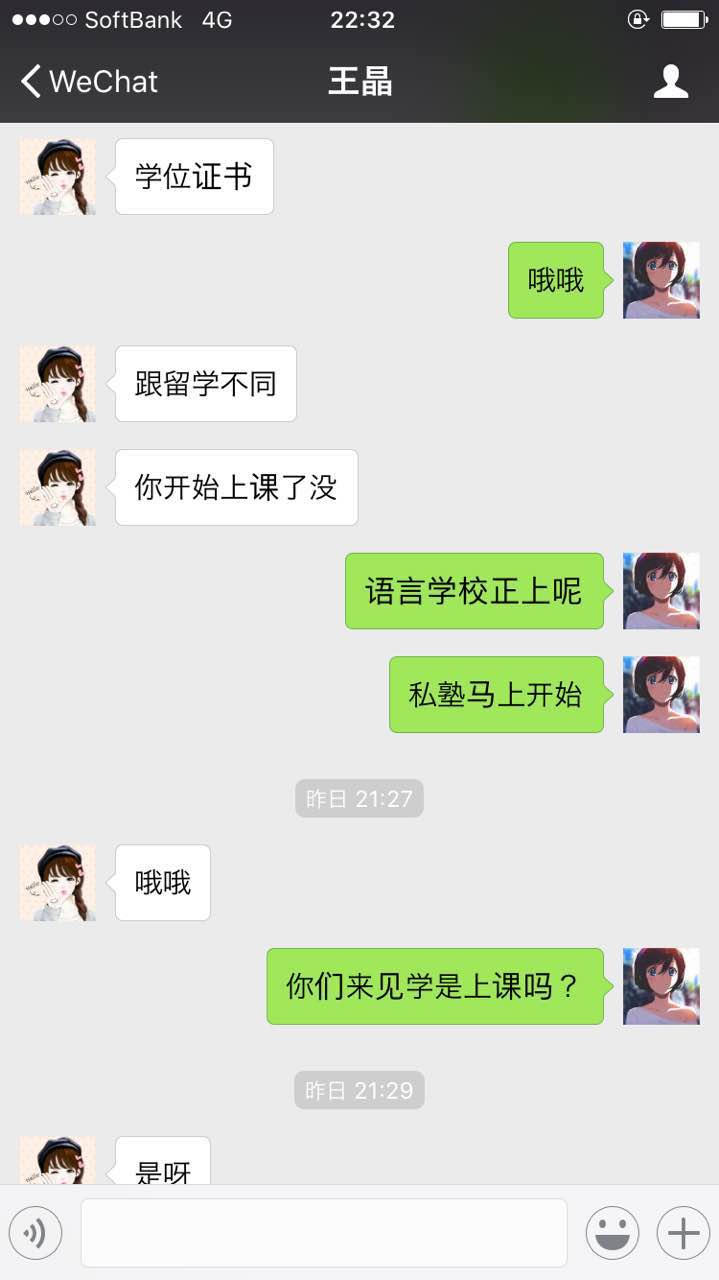This screenshot has width=719, height=1280.
Task: Open the emoji sticker panel
Action: pyautogui.click(x=612, y=1232)
